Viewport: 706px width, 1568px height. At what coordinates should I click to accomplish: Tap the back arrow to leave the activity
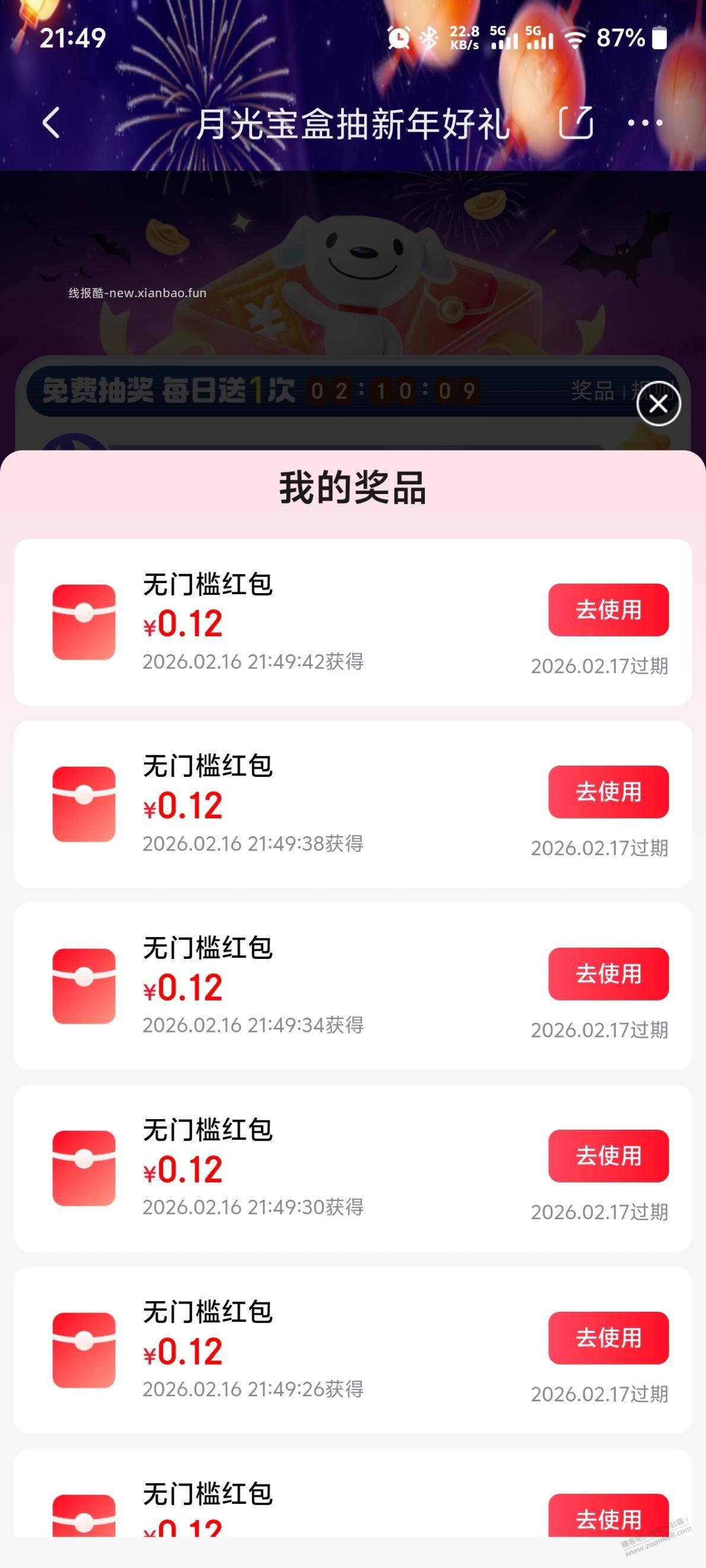click(53, 123)
